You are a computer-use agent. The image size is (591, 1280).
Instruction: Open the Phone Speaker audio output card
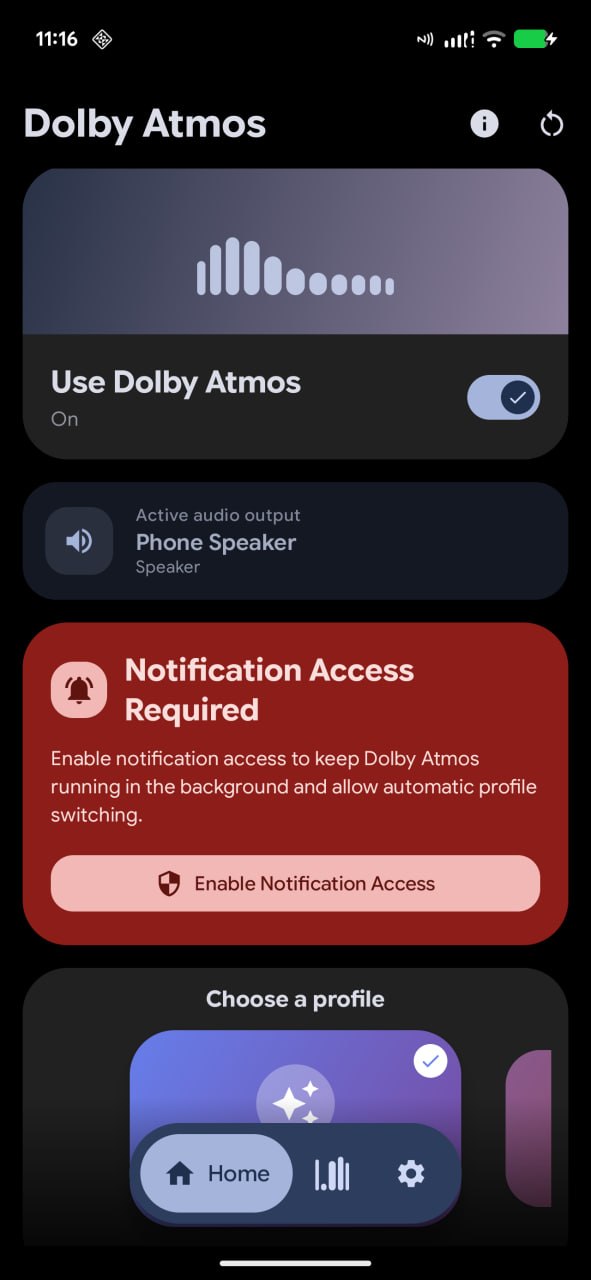coord(295,541)
